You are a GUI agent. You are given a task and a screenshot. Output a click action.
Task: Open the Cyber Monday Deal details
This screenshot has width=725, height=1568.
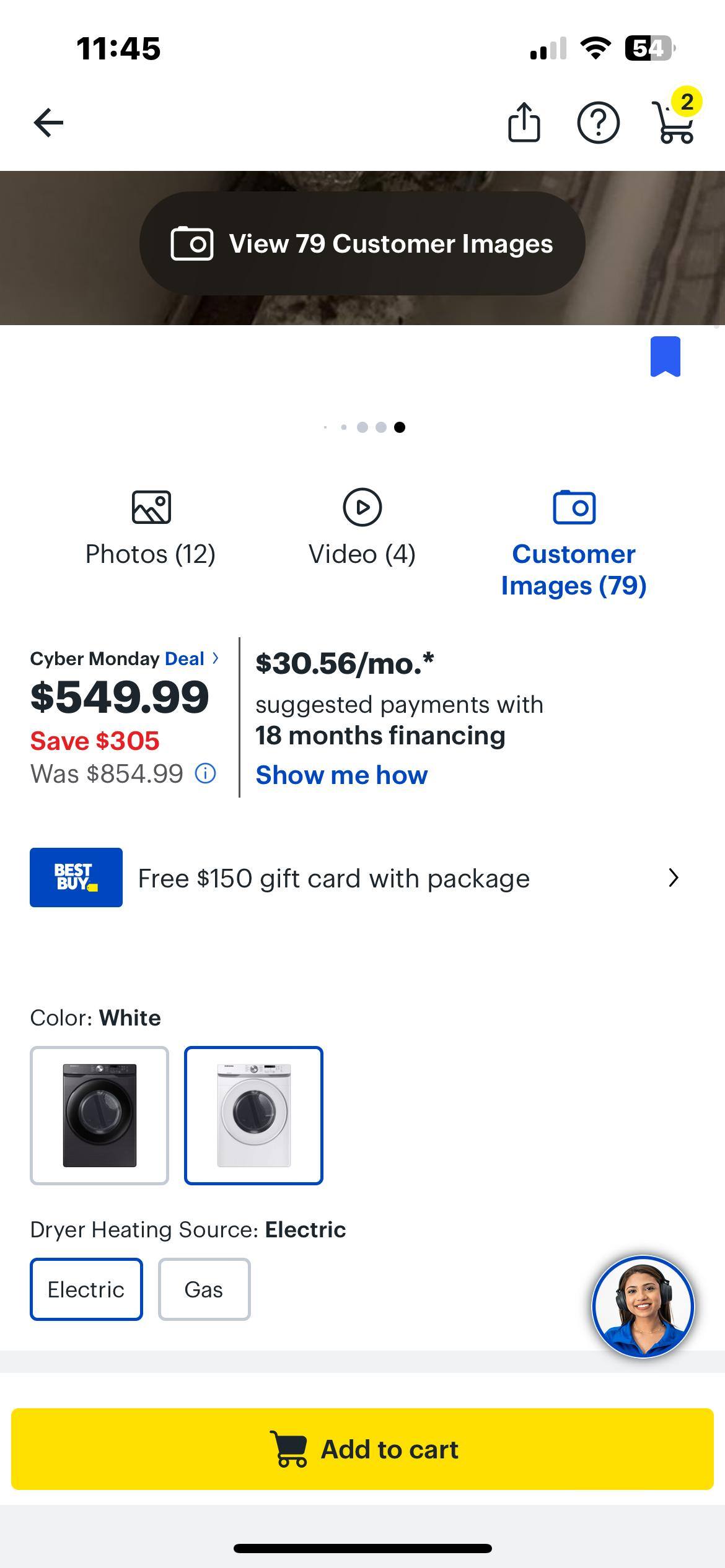pos(185,658)
